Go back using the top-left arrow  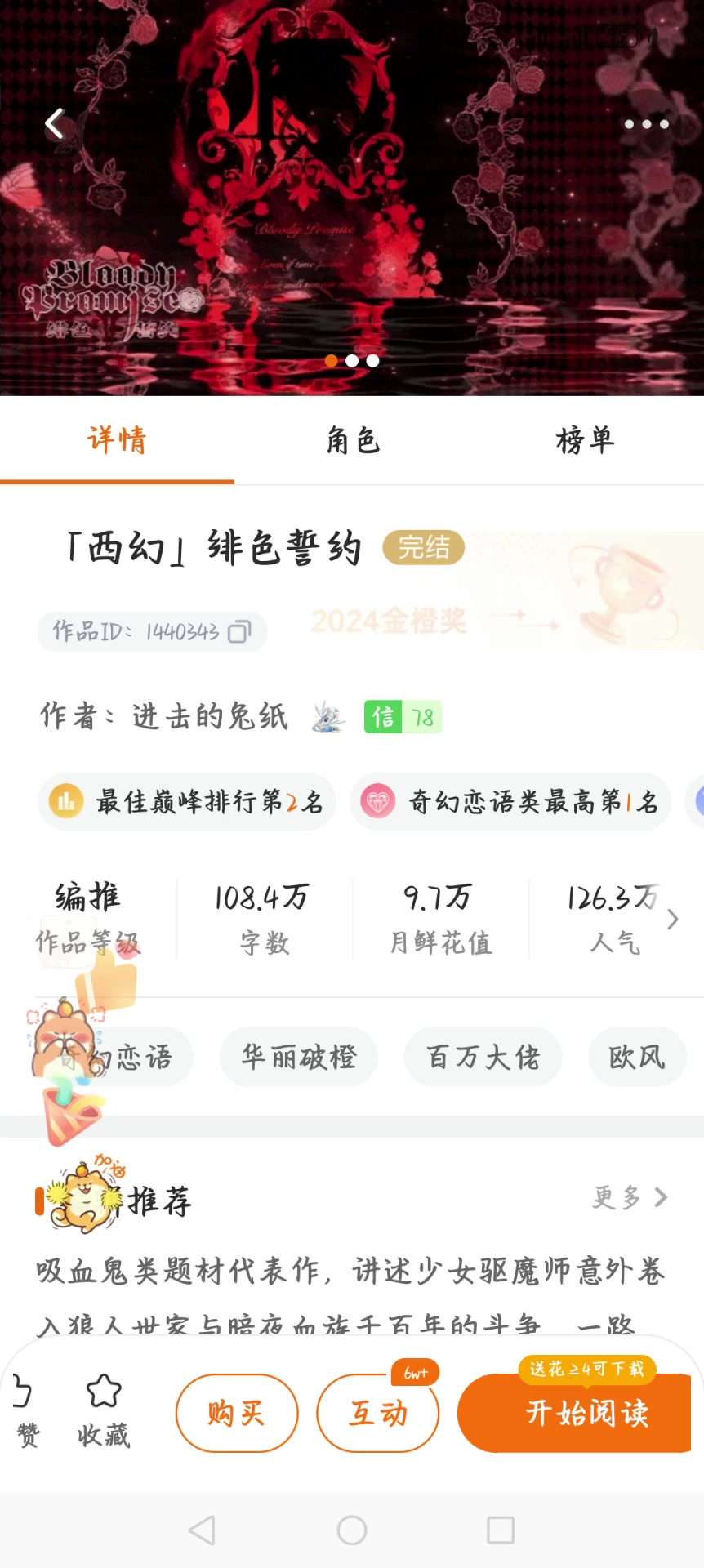coord(55,124)
